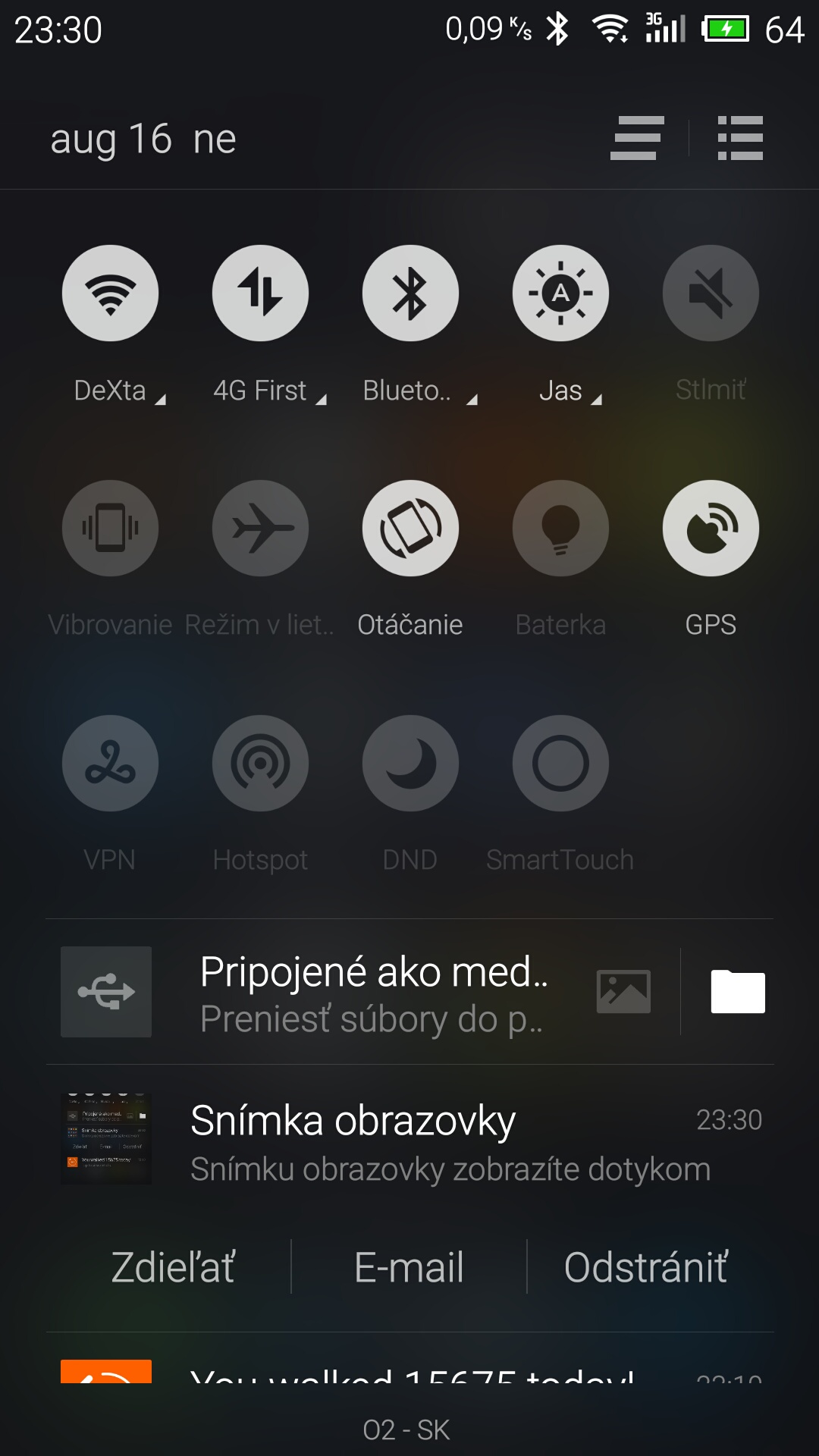
Task: Turn on the Hotspot
Action: 260,763
